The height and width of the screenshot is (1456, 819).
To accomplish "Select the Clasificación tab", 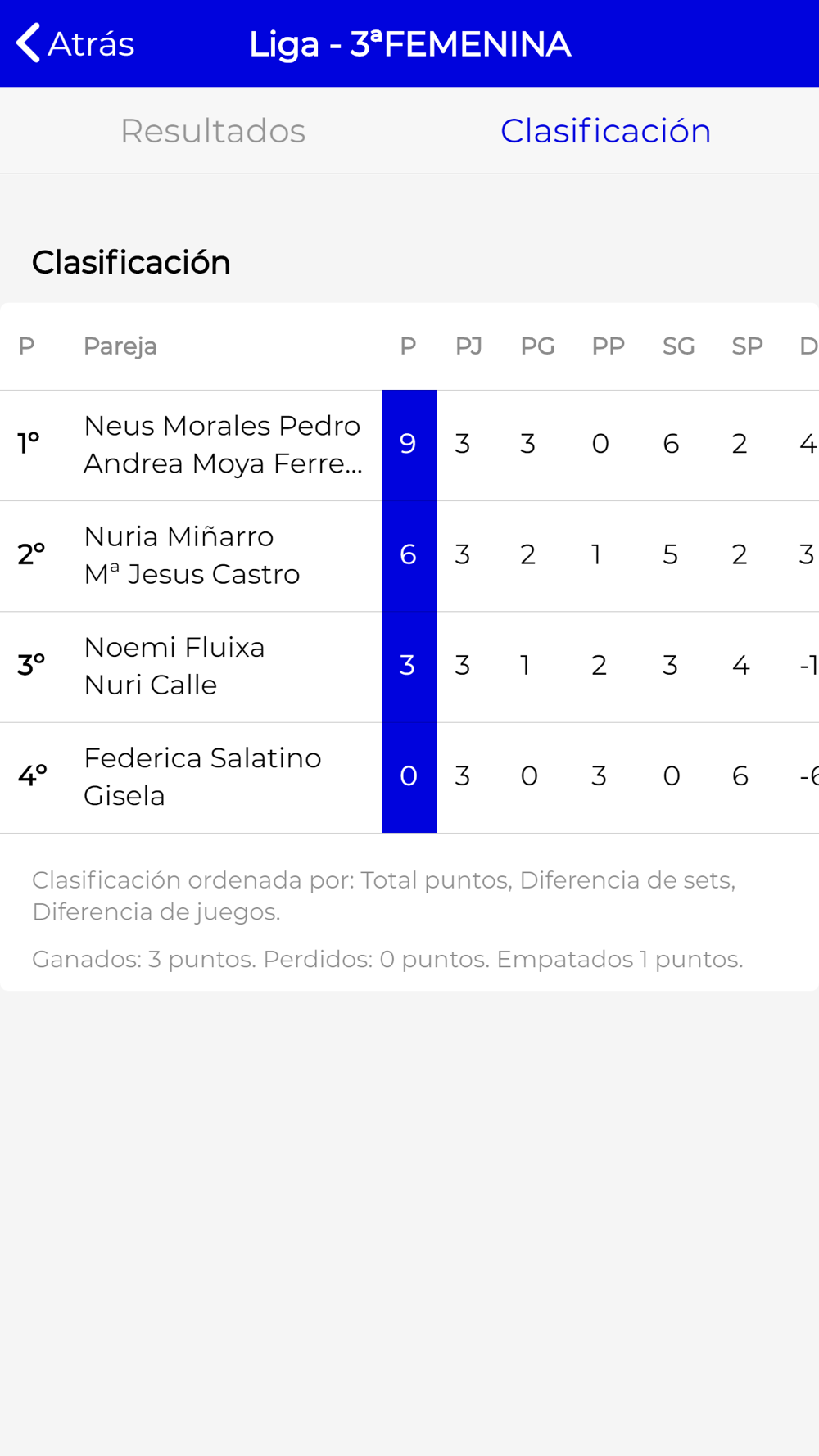I will point(605,131).
